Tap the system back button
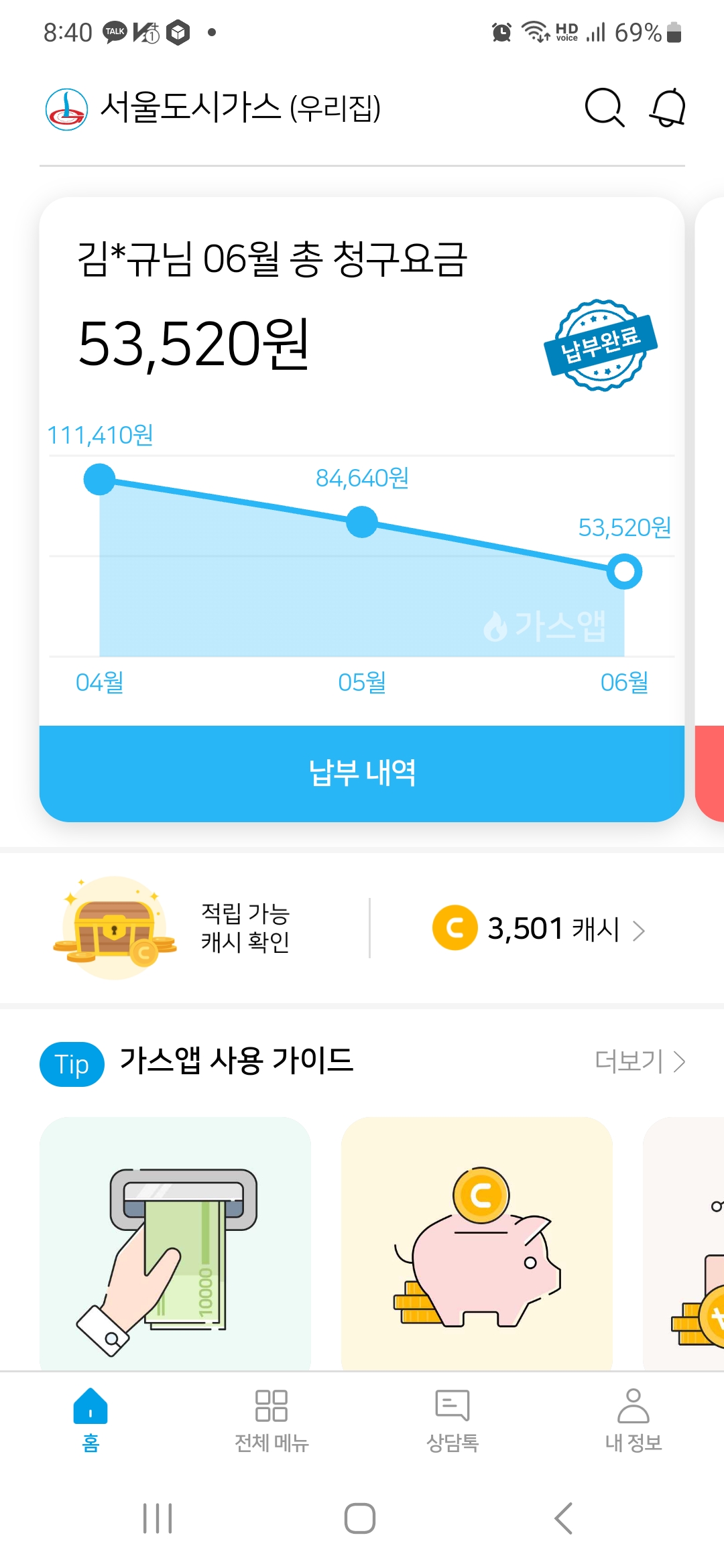Screen dimensions: 724x1568 coord(564,1518)
